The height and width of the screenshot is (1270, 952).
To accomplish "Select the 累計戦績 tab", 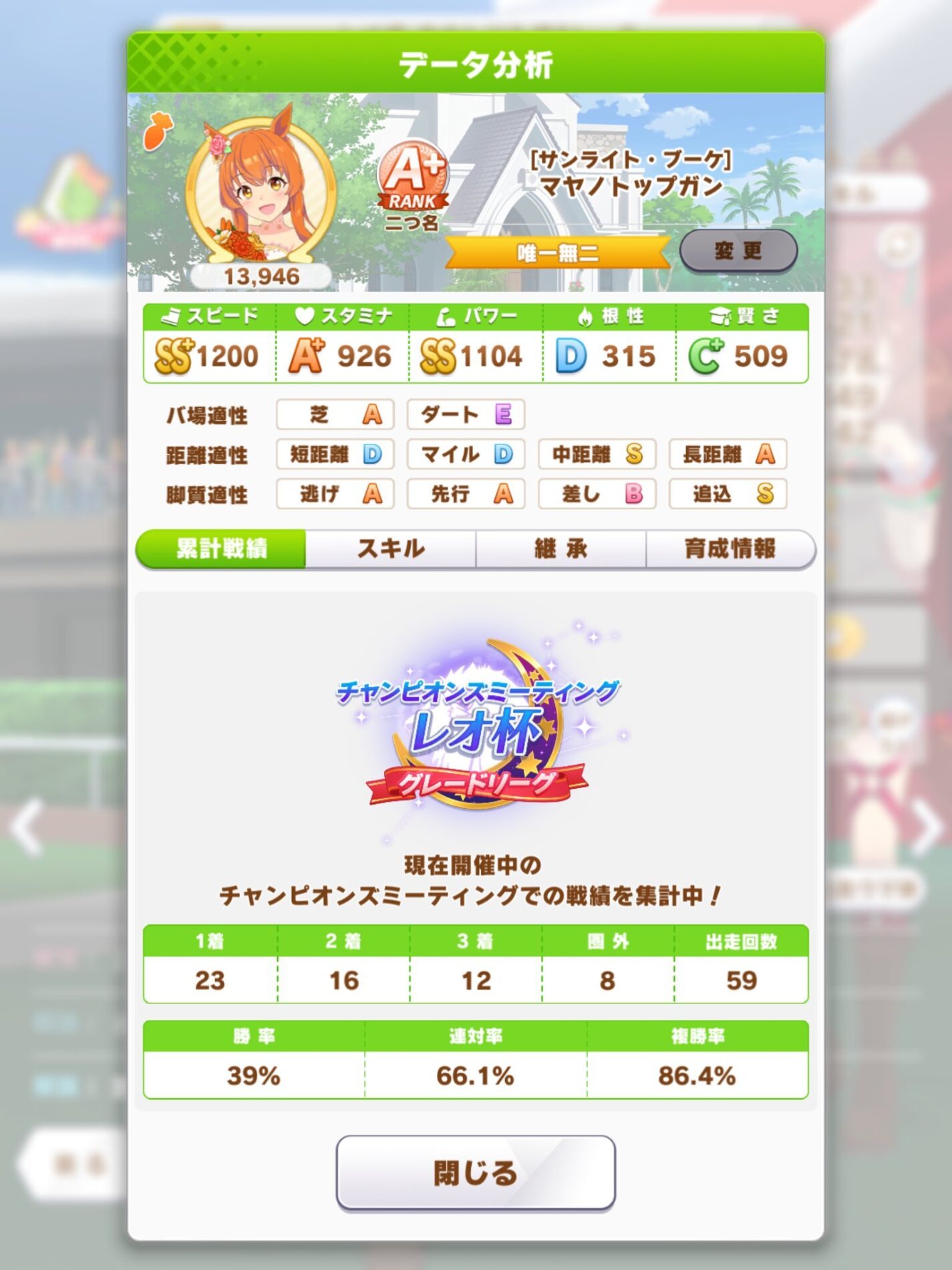I will [x=221, y=549].
